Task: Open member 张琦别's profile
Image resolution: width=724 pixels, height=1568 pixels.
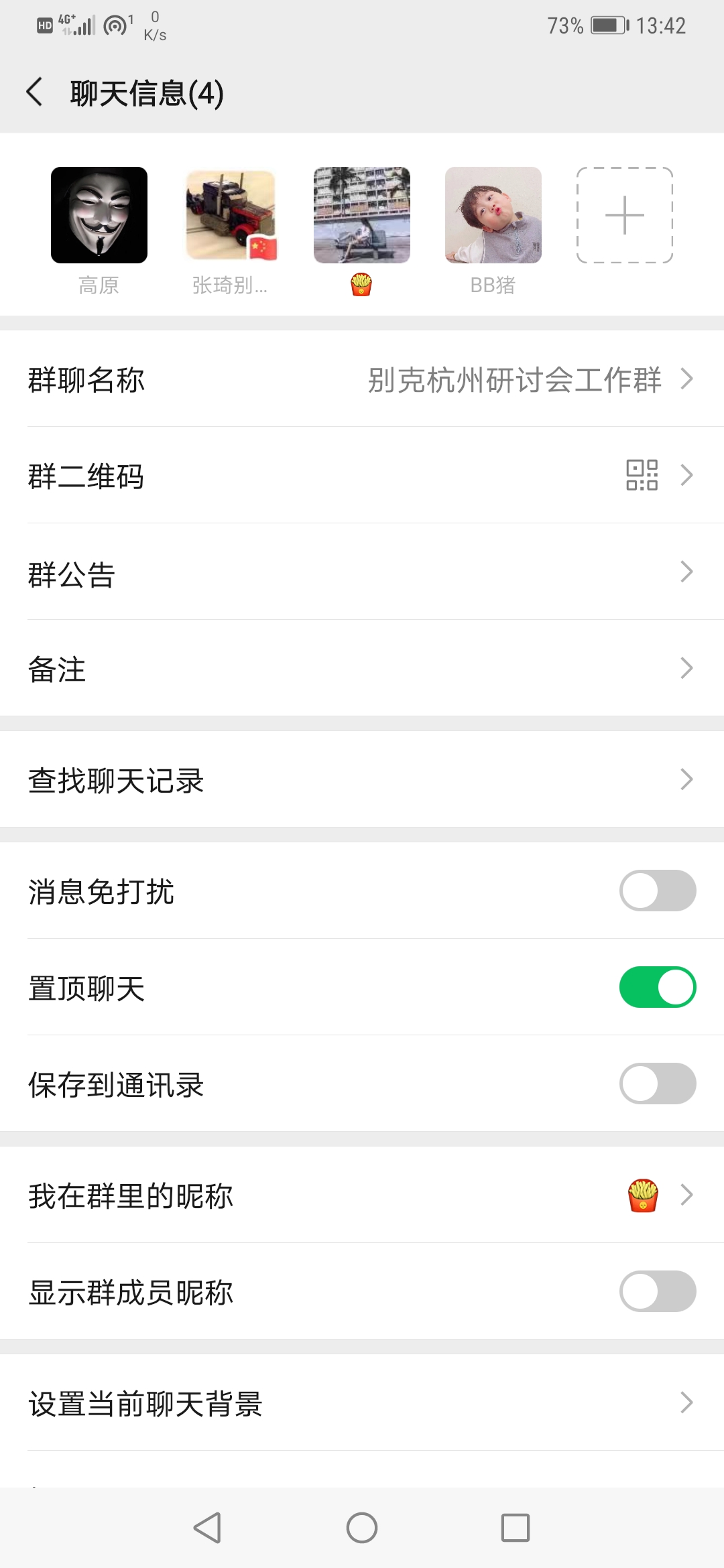Action: tap(231, 215)
